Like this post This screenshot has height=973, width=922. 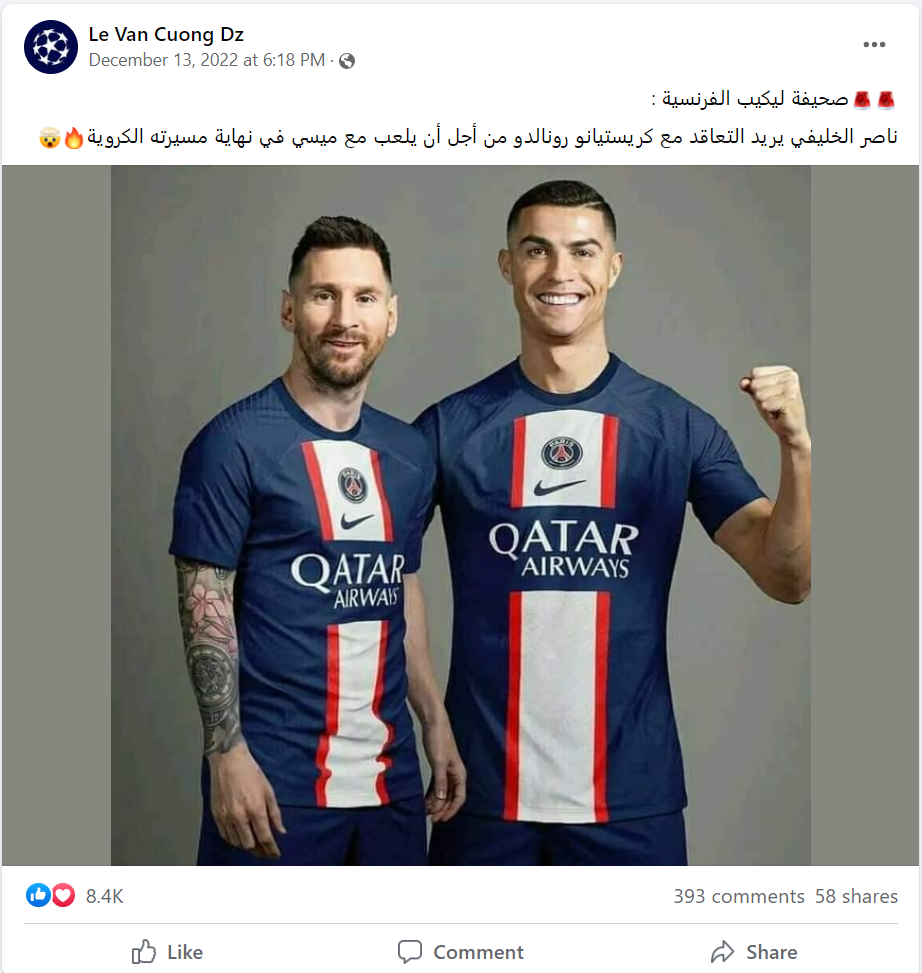coord(167,952)
